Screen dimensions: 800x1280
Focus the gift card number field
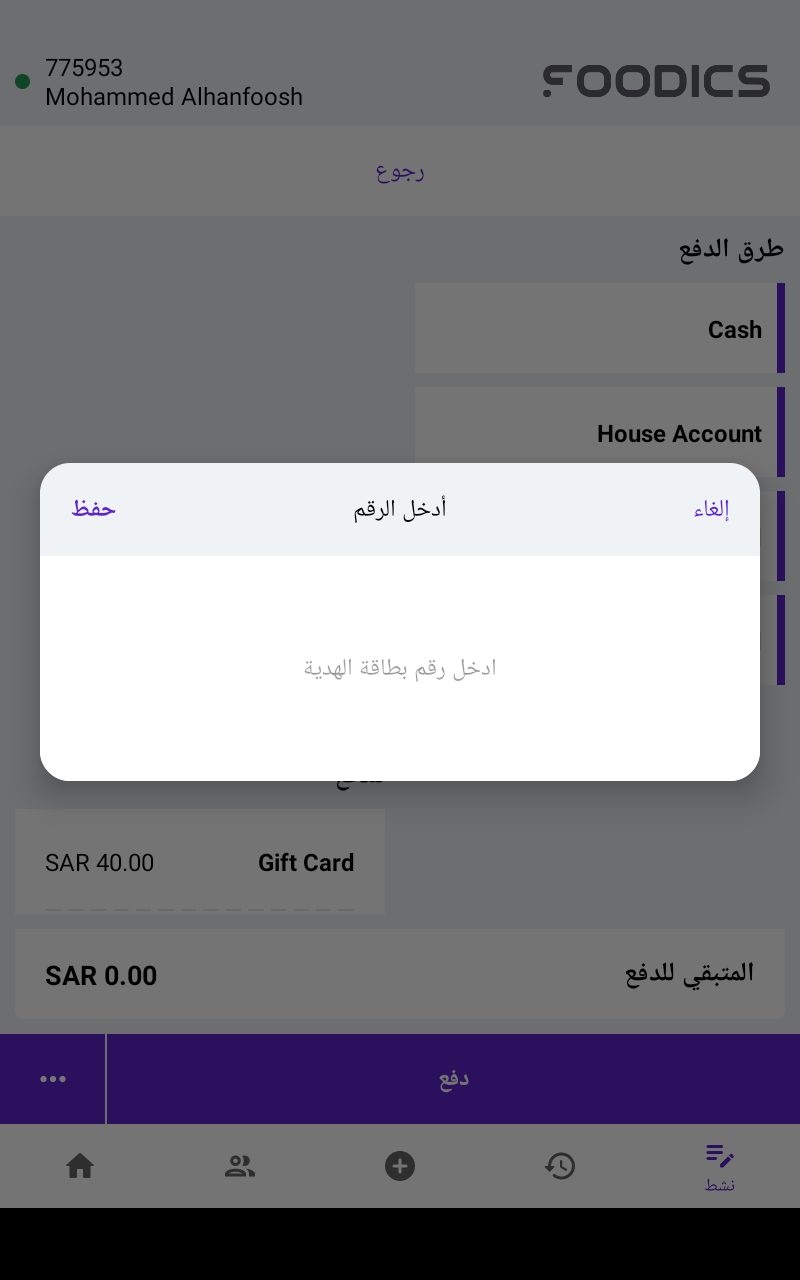(400, 667)
